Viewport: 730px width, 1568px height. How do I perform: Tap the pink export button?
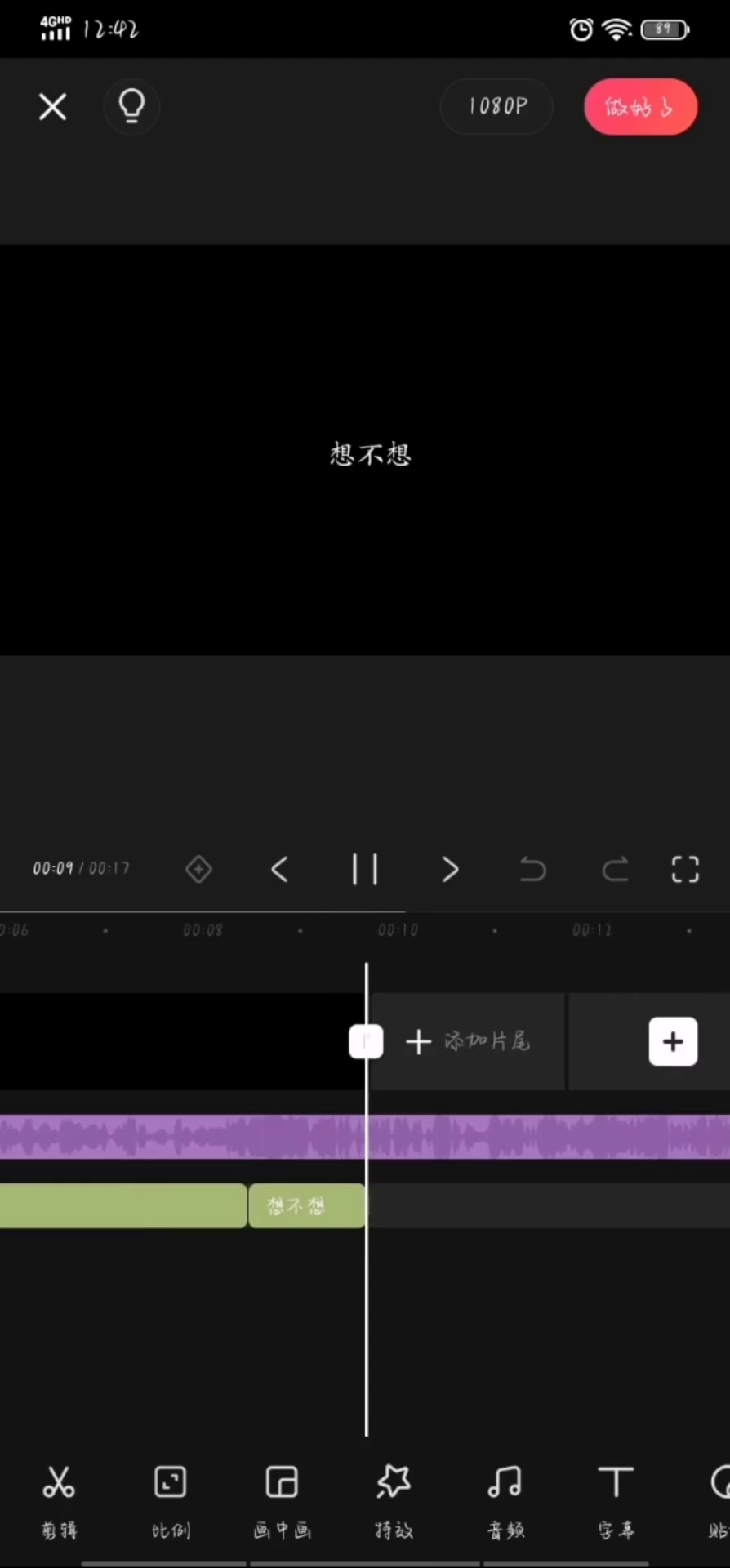(640, 107)
